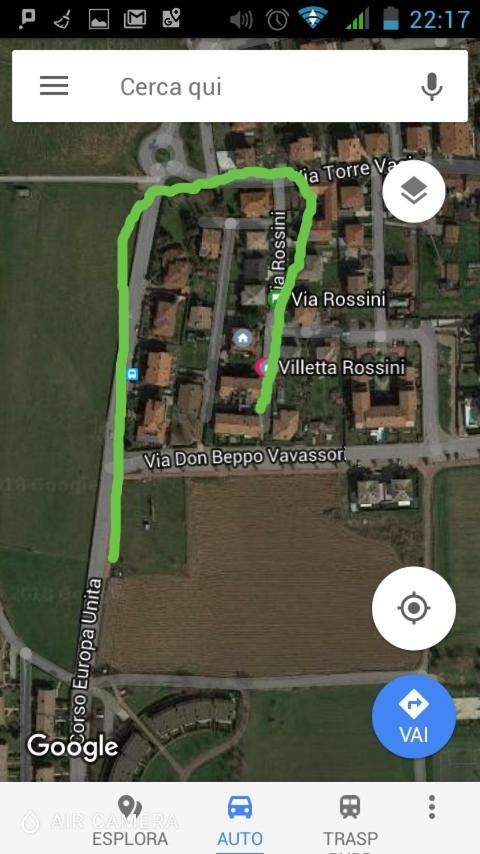Switch to the TRASP transit tab

350,820
